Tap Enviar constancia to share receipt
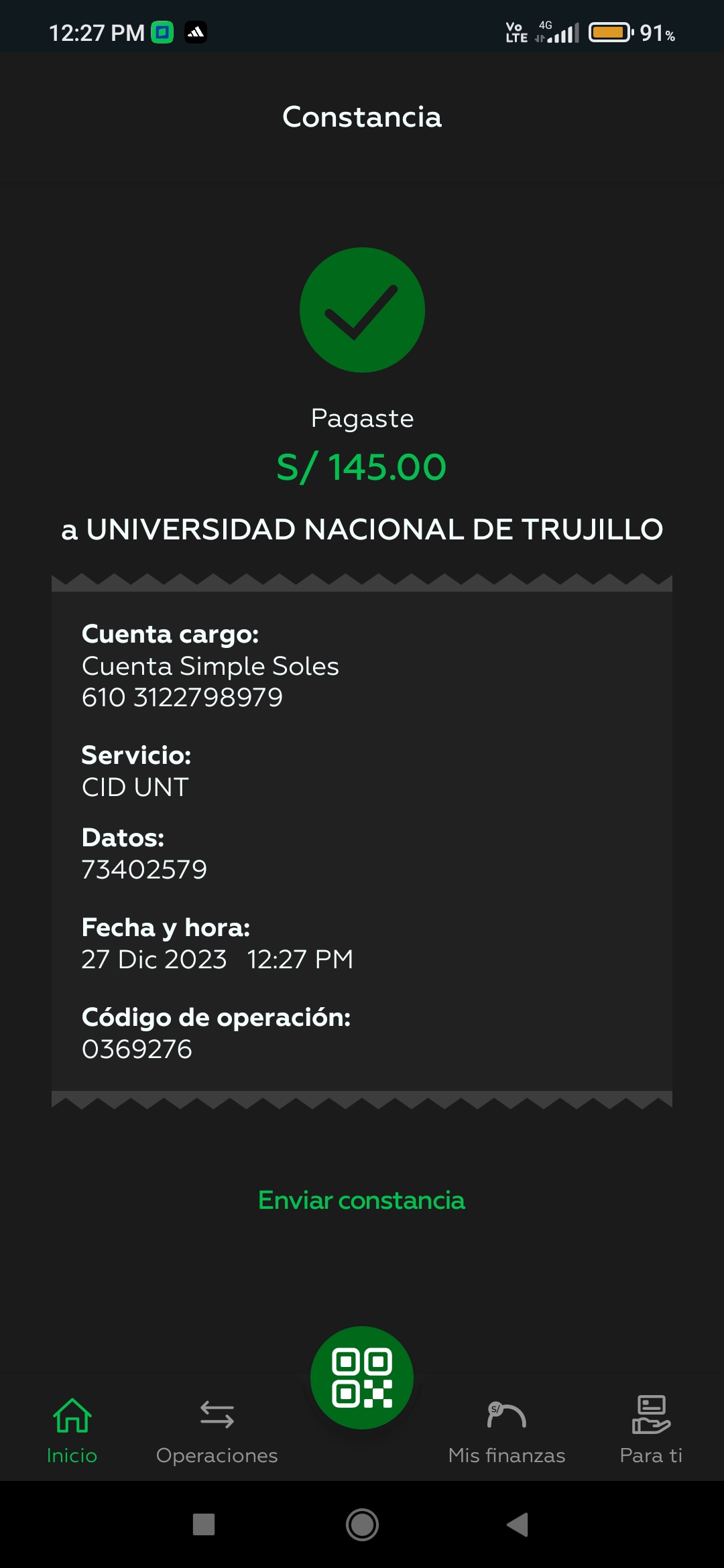Viewport: 724px width, 1568px height. click(x=361, y=1200)
